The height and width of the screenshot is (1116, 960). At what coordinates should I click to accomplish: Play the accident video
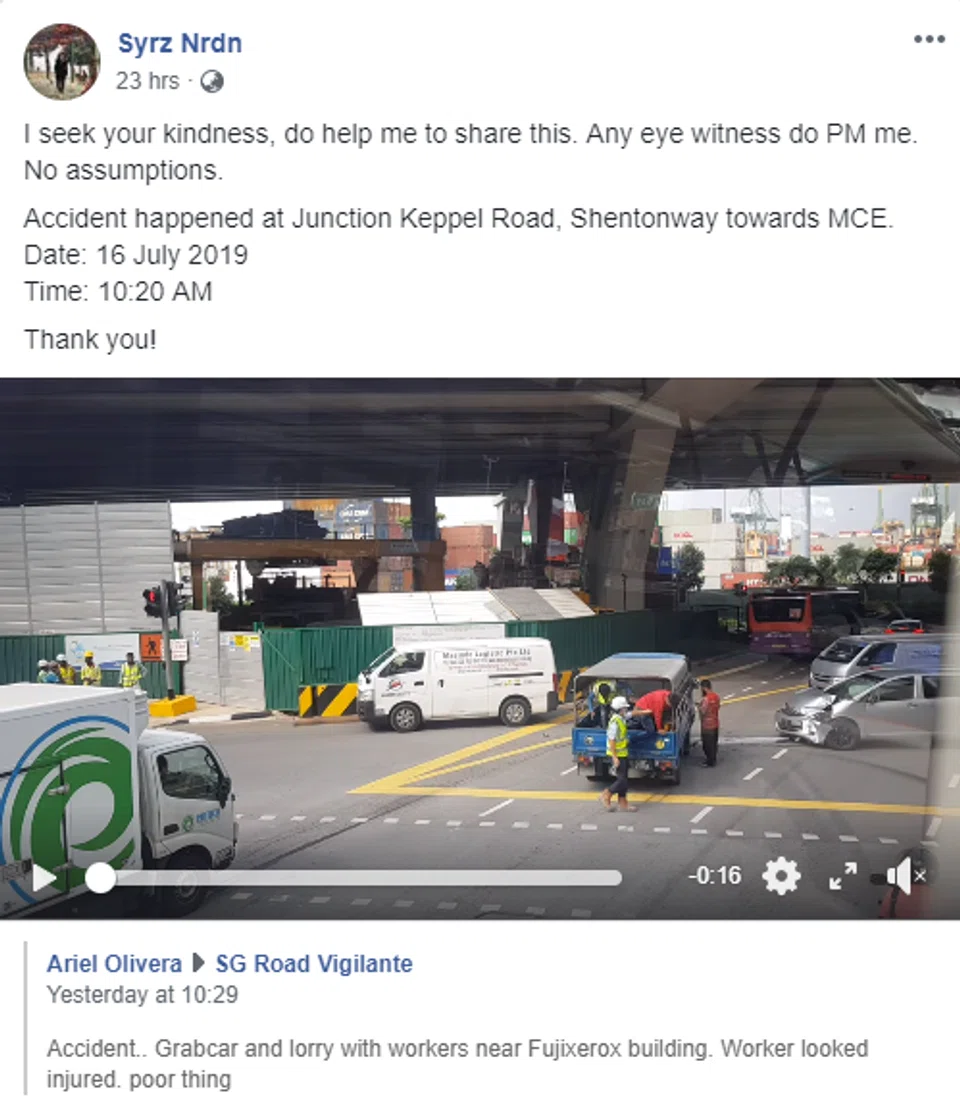44,878
